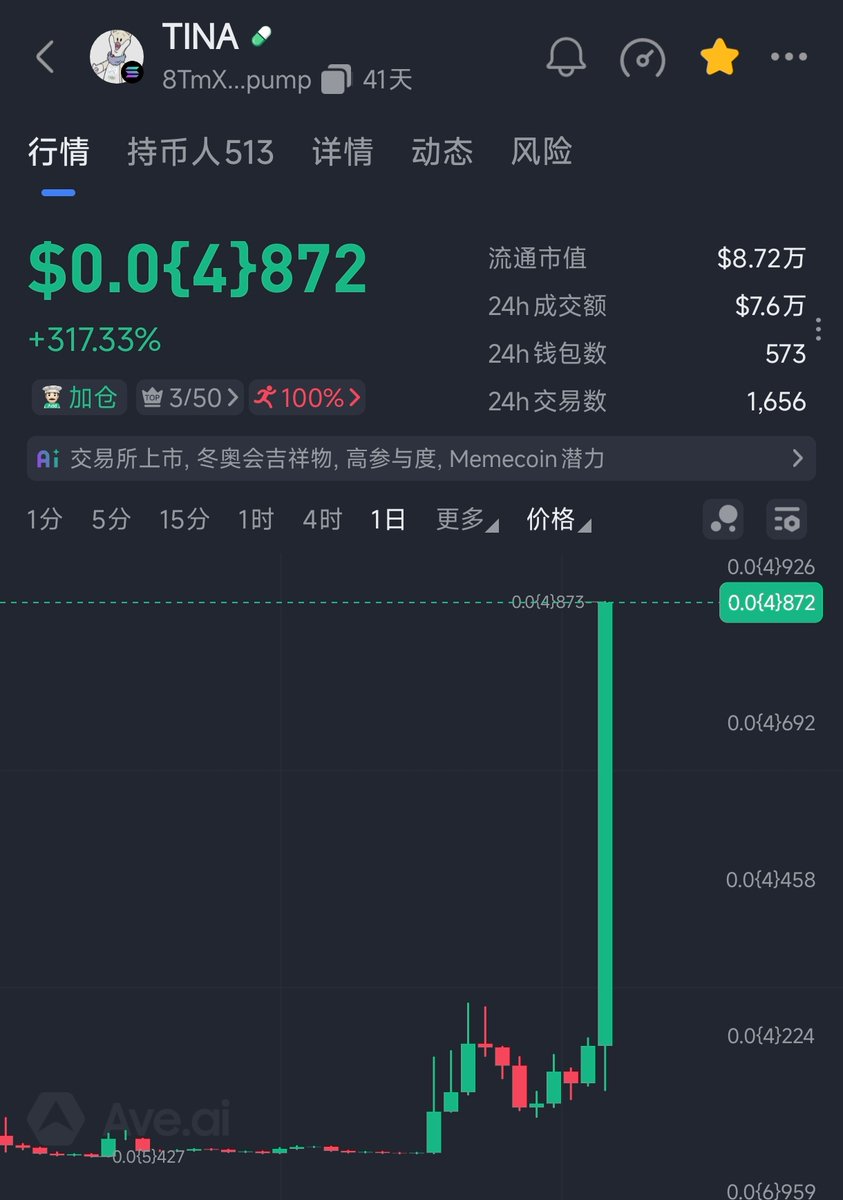843x1200 pixels.
Task: Open the 价格 display dropdown
Action: [557, 519]
